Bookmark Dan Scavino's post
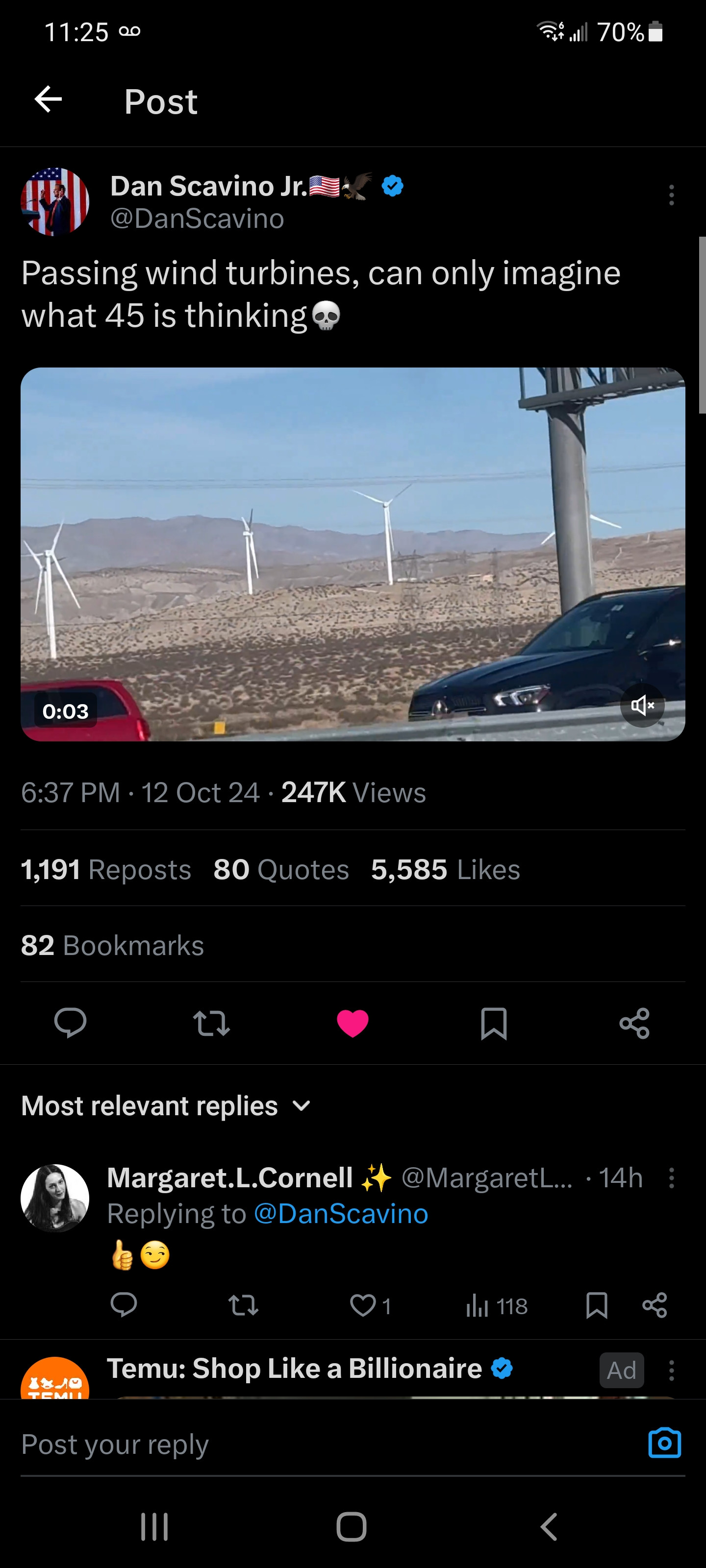Viewport: 706px width, 1568px height. [x=493, y=1023]
